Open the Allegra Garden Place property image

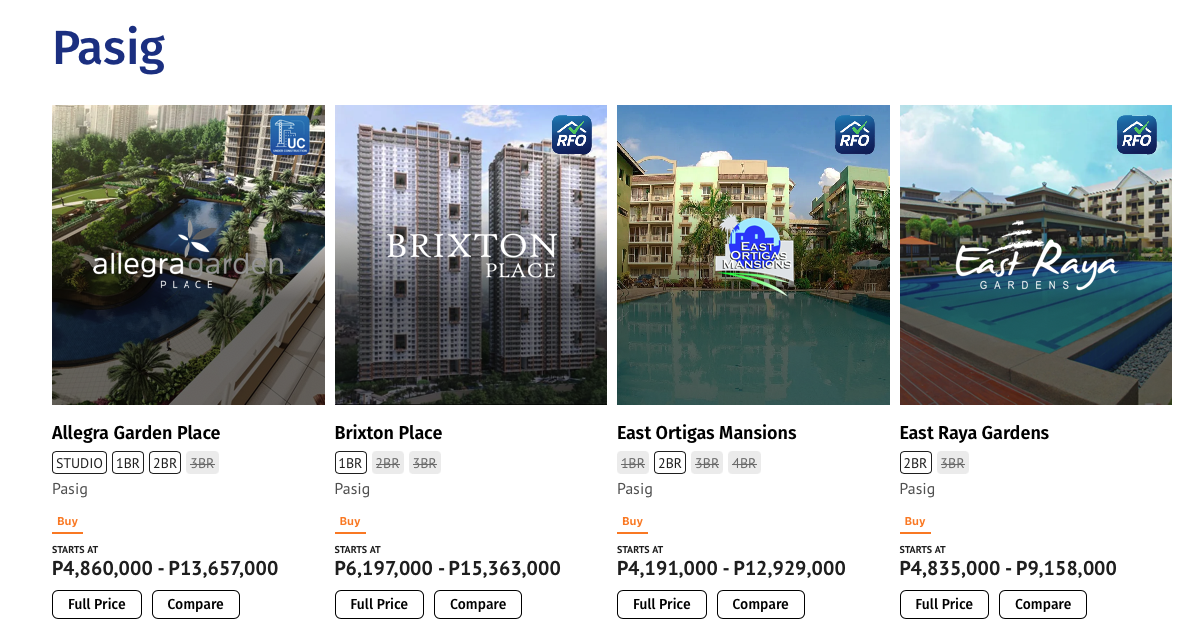pos(188,254)
